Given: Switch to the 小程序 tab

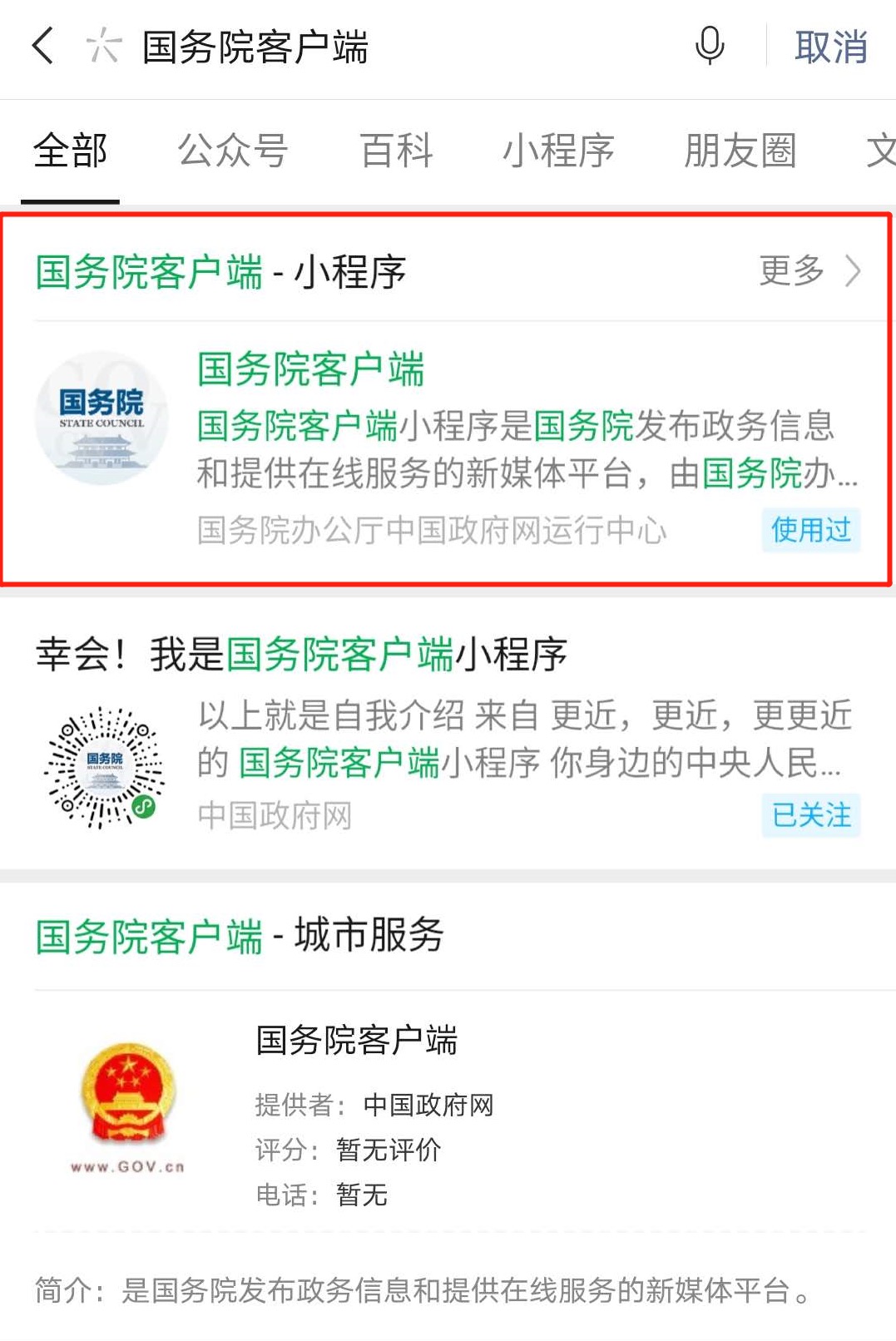Looking at the screenshot, I should click(x=558, y=151).
